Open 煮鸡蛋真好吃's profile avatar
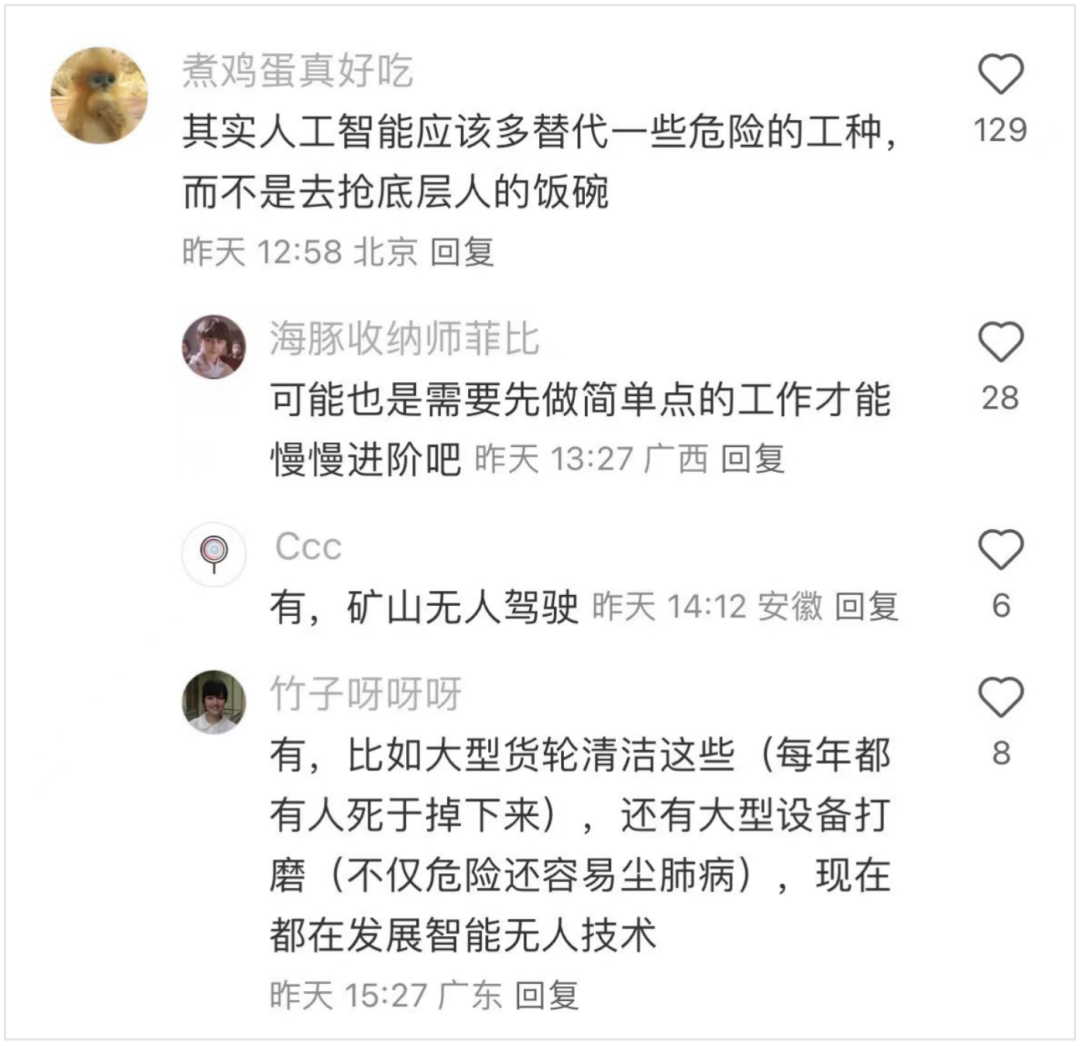1080x1046 pixels. coord(99,96)
